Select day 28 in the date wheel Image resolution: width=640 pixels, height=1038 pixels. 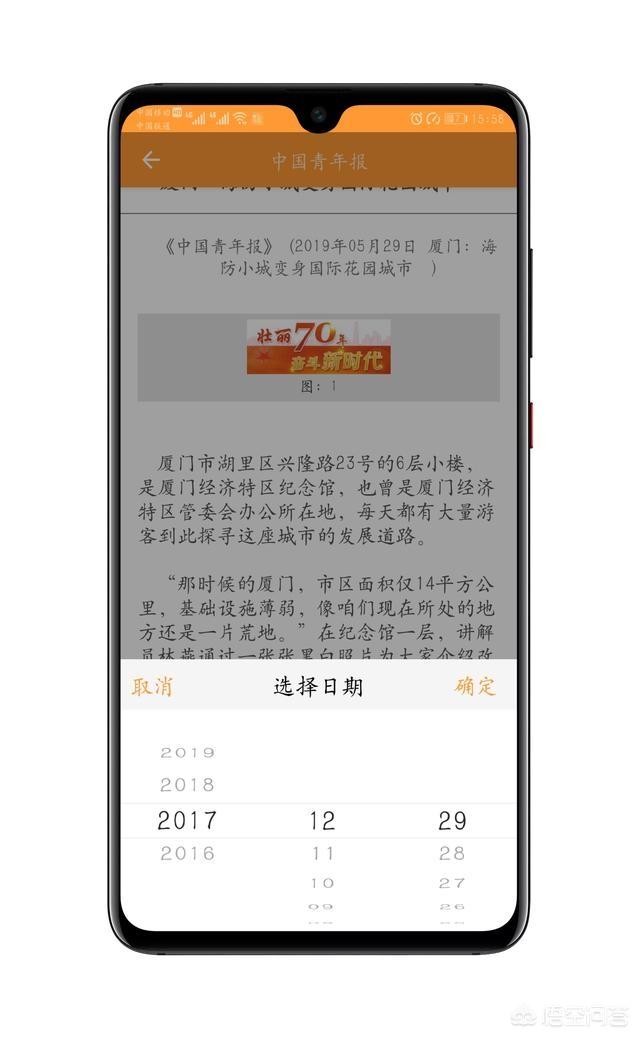[x=452, y=853]
